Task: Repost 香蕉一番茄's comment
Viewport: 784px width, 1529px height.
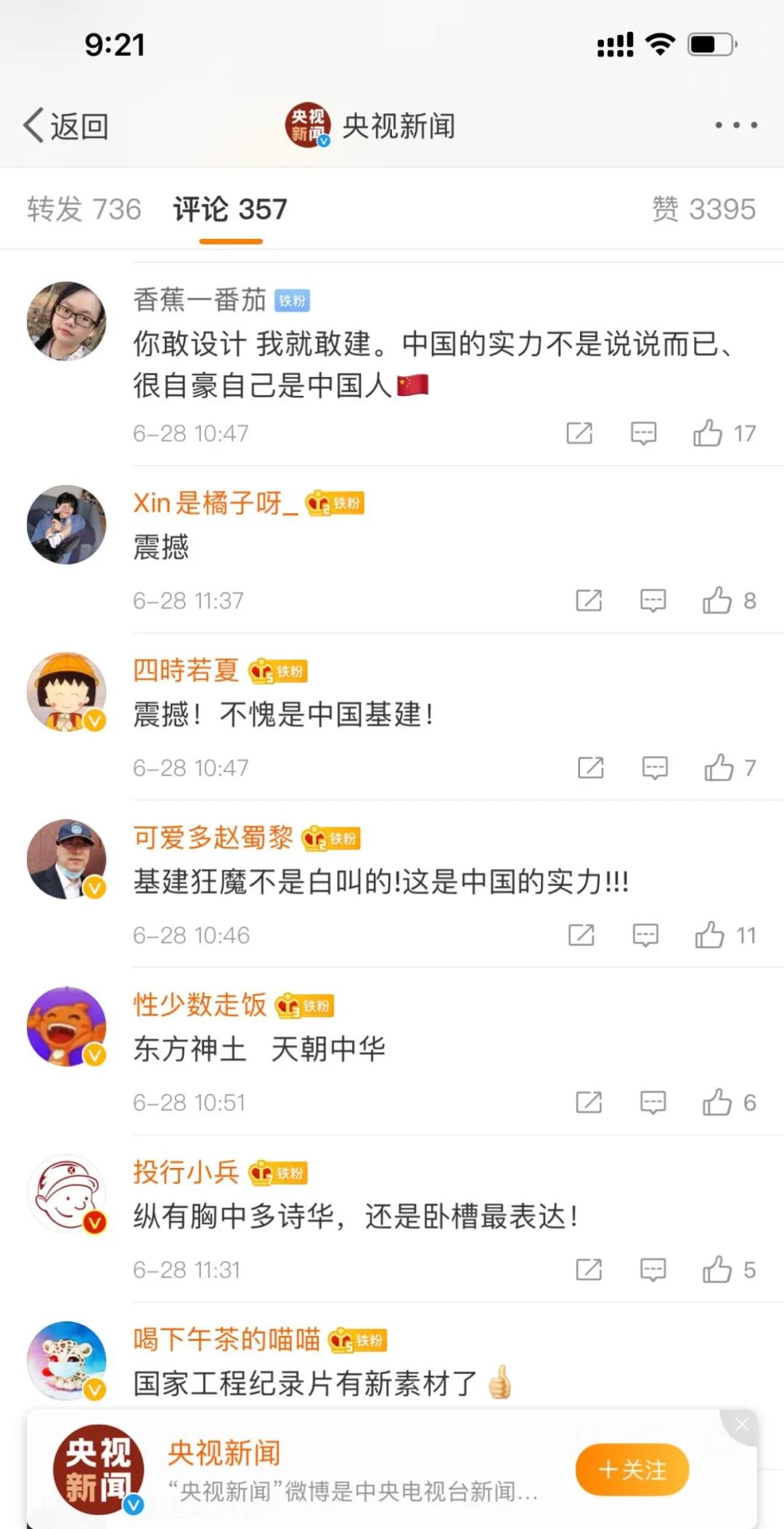Action: [579, 434]
